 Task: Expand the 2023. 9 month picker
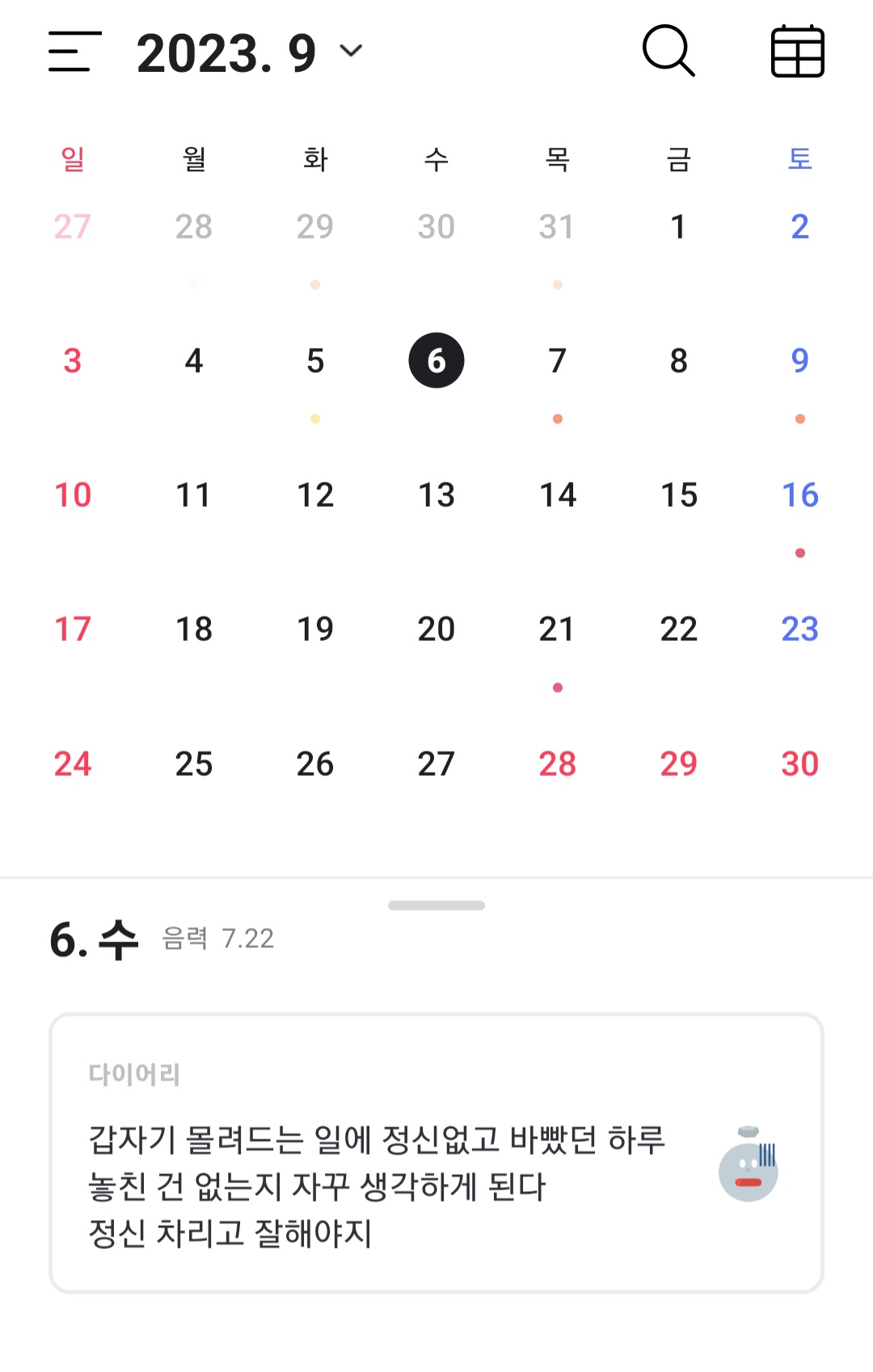(249, 53)
